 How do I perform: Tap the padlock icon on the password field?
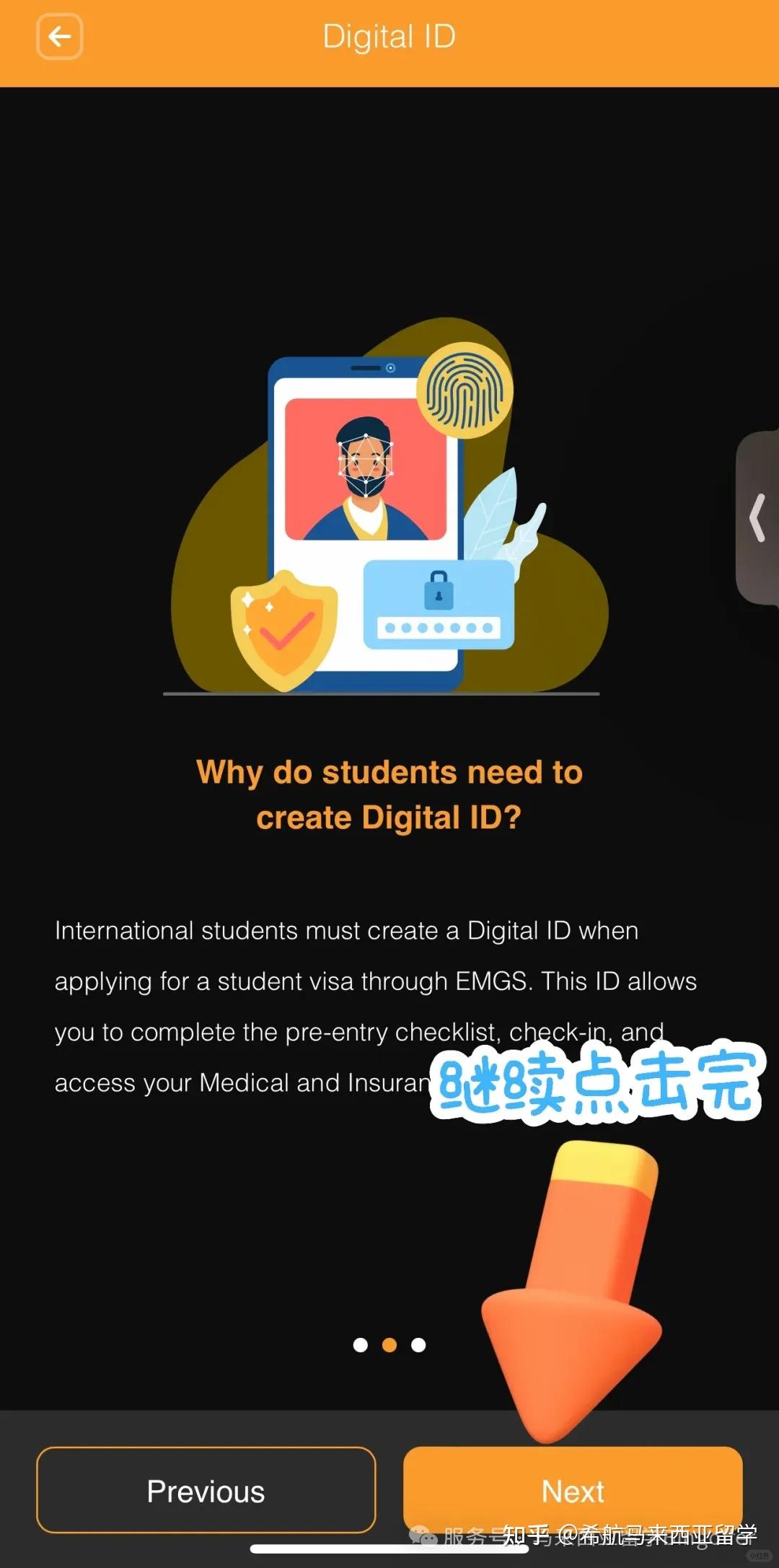coord(438,590)
